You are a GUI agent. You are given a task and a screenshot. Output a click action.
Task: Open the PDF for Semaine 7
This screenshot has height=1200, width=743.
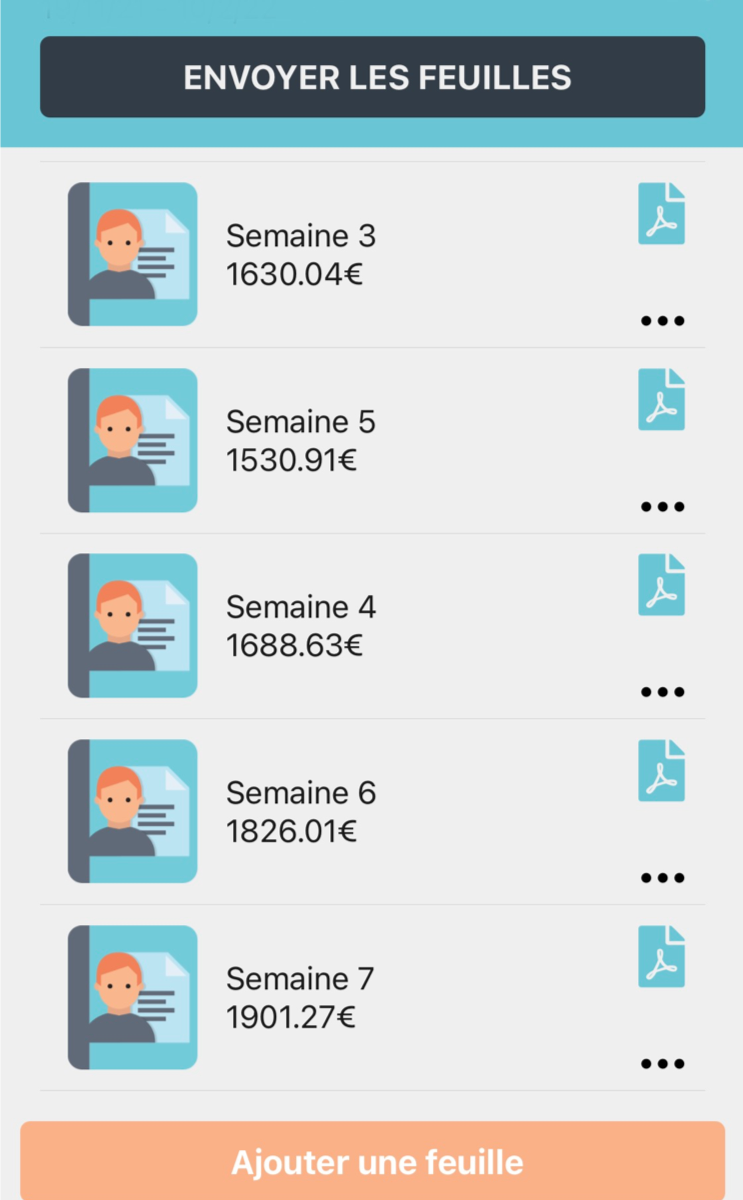(x=662, y=957)
